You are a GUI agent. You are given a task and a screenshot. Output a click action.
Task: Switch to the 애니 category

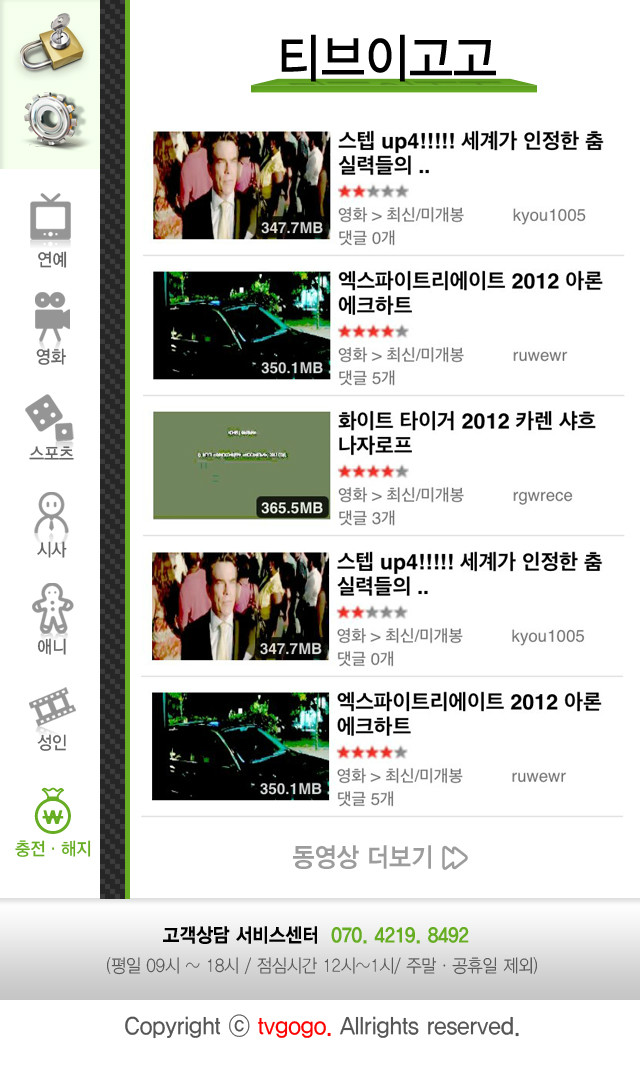tap(51, 620)
